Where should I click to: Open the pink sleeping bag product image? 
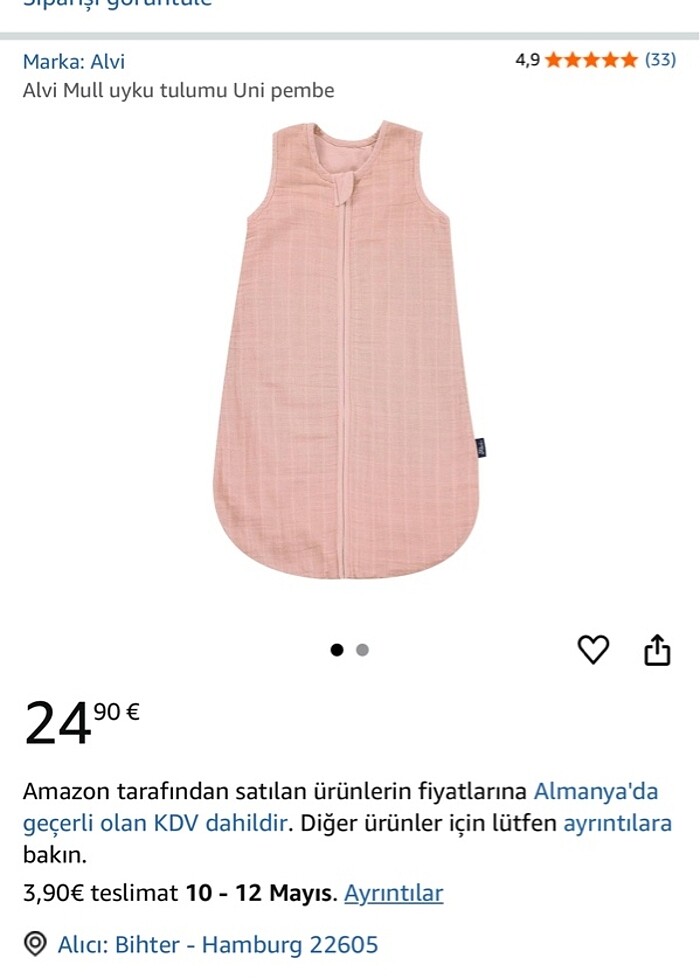coord(346,350)
